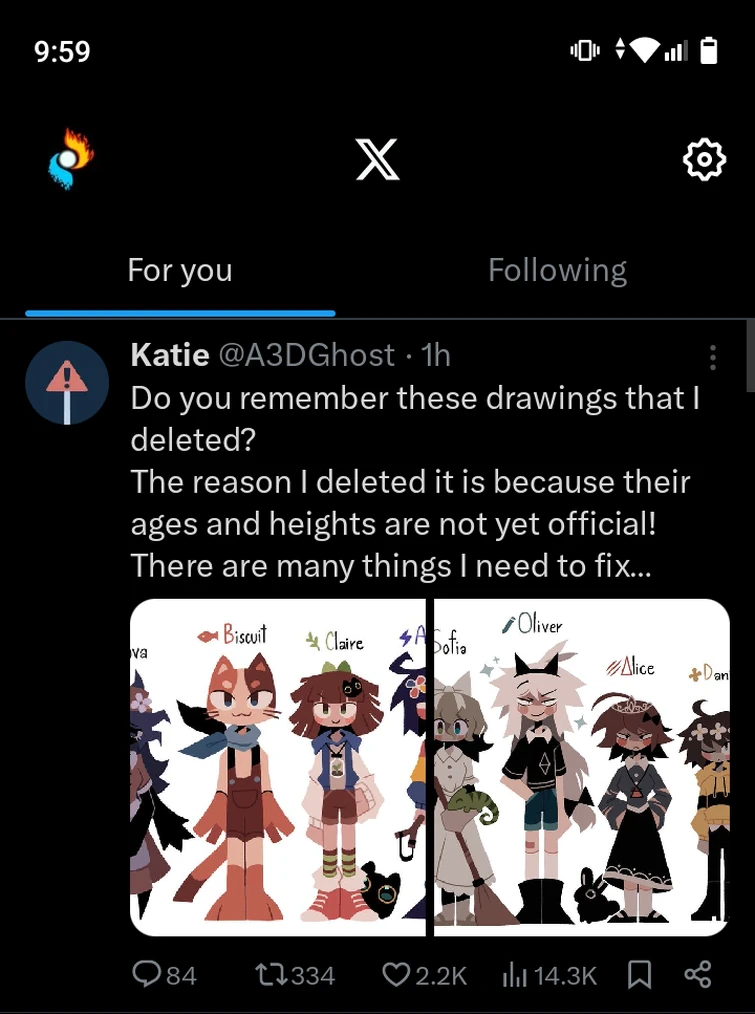Tap the warning-sign profile avatar of Katie
755x1014 pixels.
(67, 383)
